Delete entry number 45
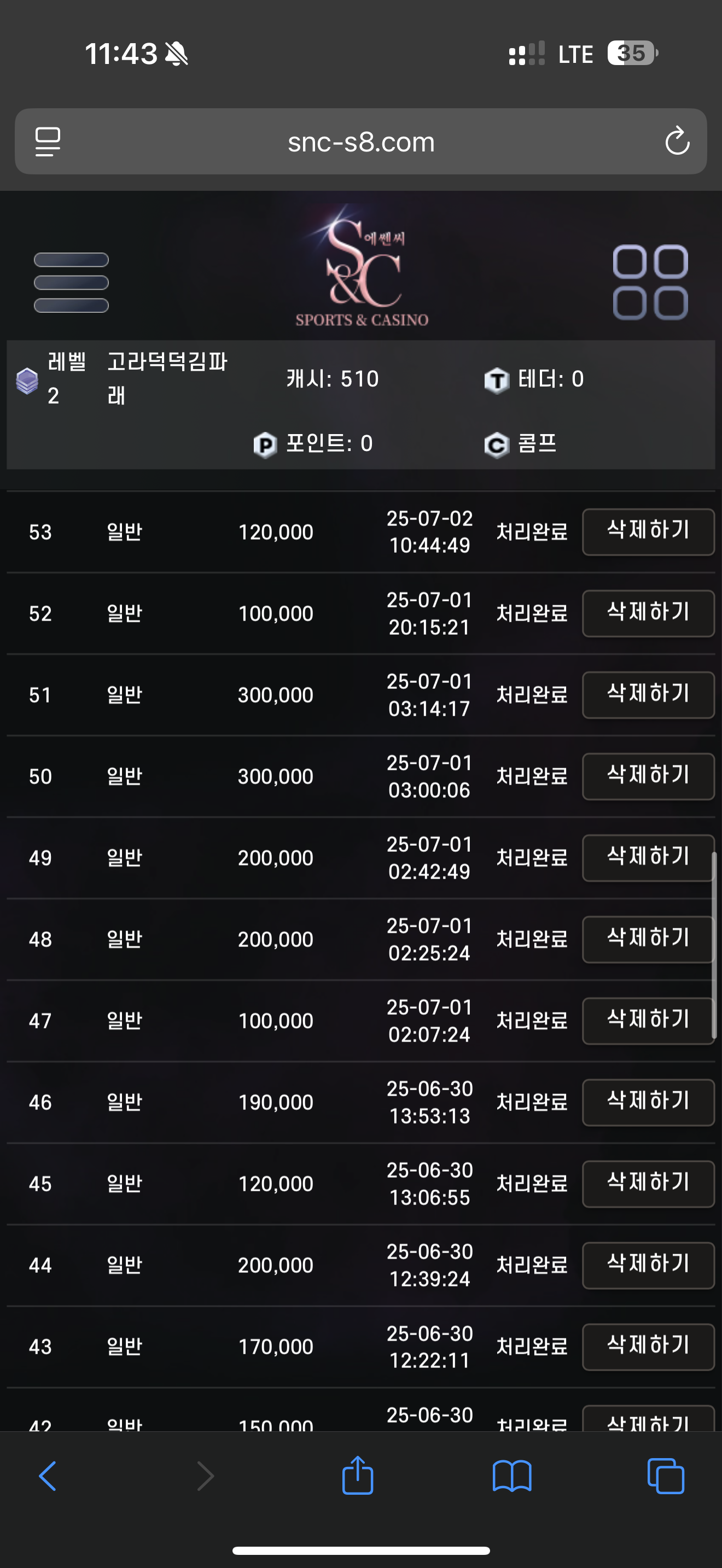This screenshot has height=1568, width=722. click(648, 1184)
